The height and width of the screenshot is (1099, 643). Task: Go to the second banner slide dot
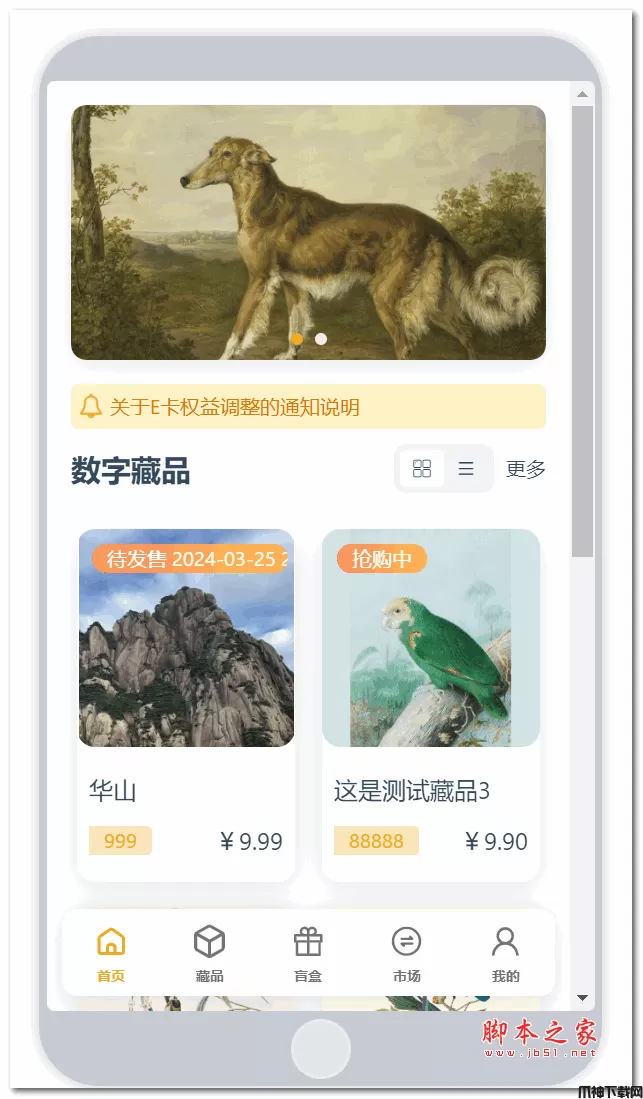tap(321, 339)
